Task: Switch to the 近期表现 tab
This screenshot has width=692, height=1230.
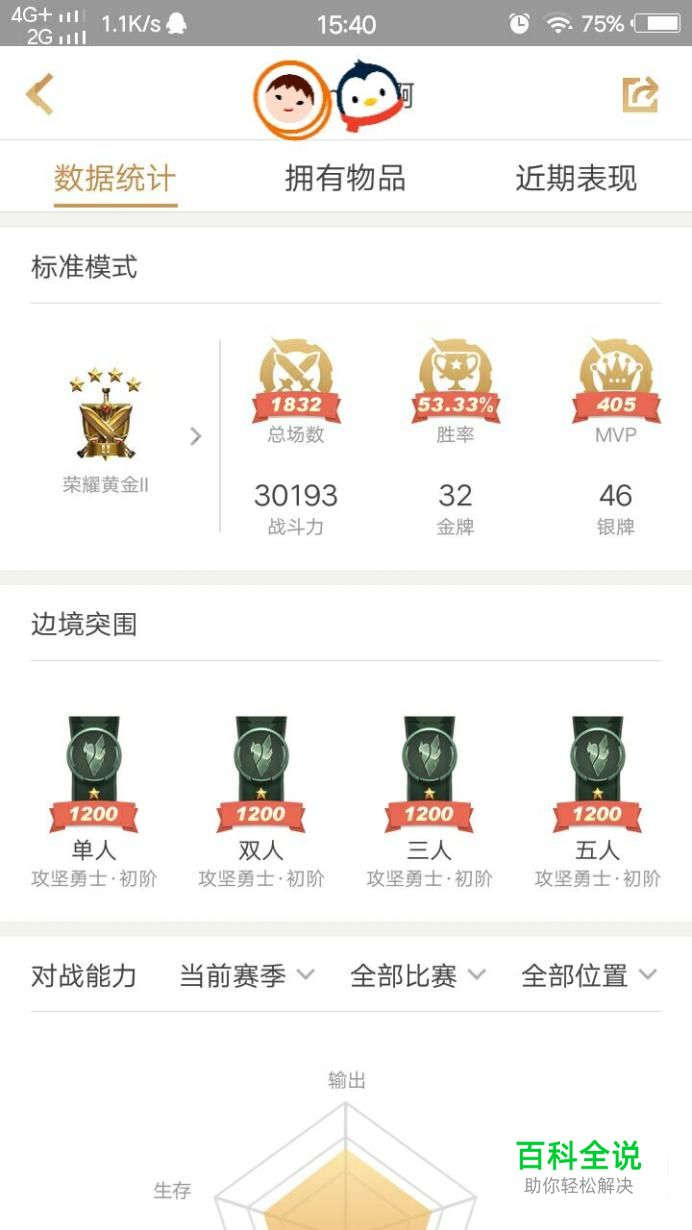Action: (x=576, y=179)
